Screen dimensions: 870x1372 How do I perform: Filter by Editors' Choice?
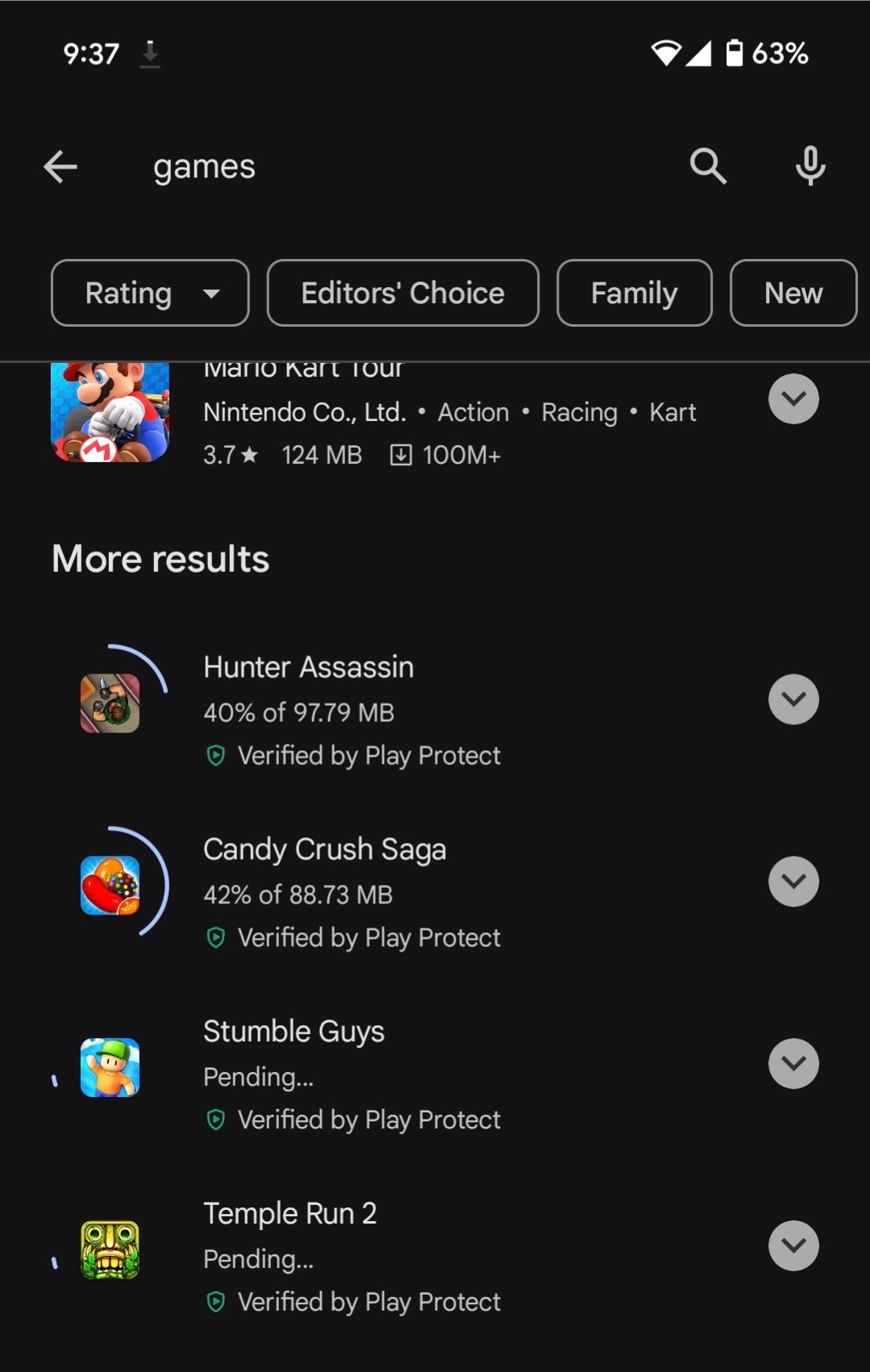tap(402, 293)
